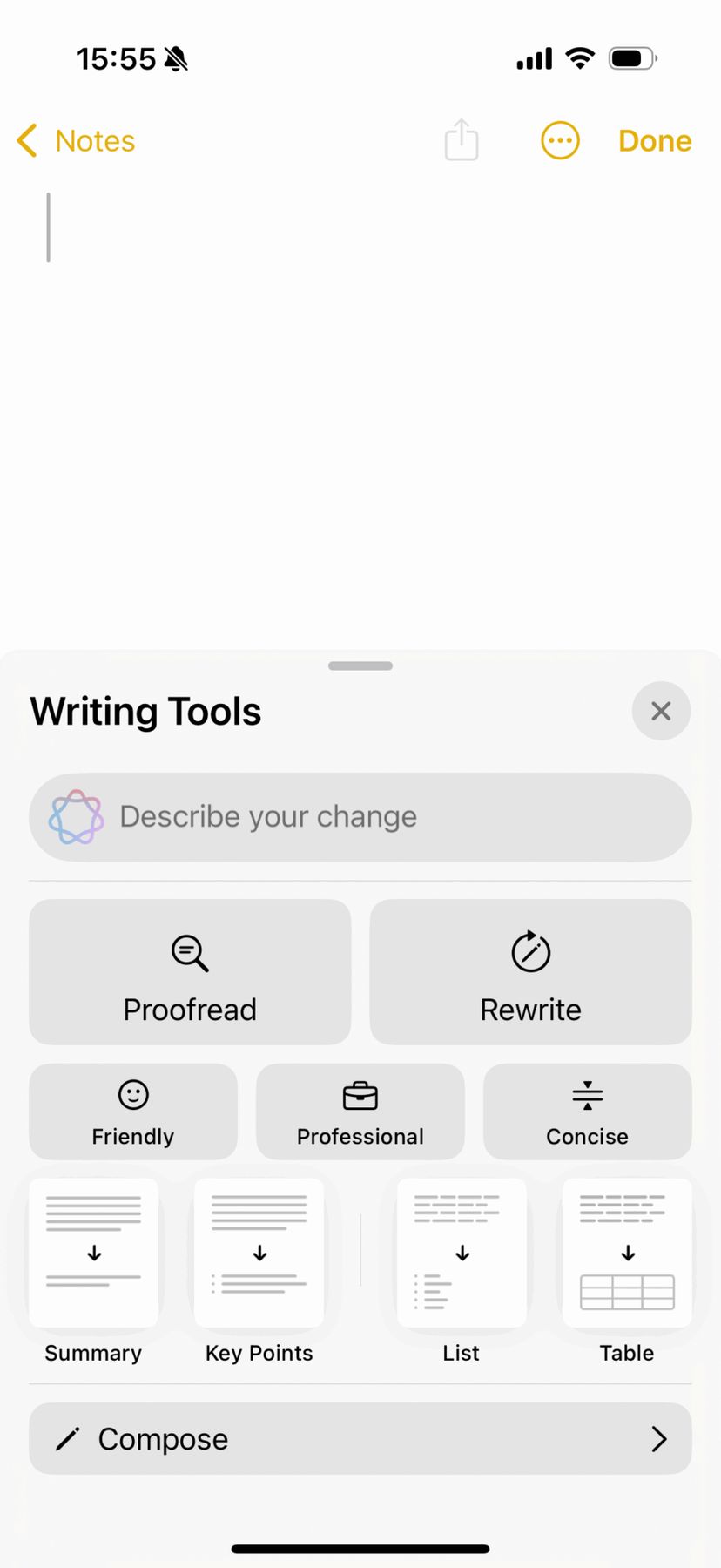Close the Writing Tools panel
The image size is (721, 1568).
tap(661, 711)
